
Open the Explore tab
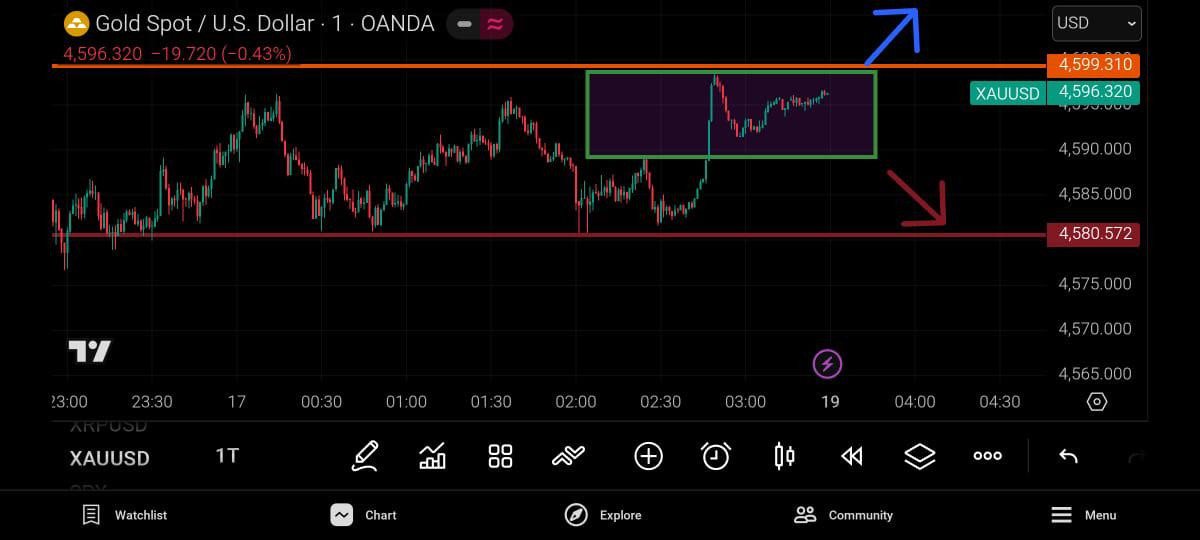pos(603,515)
